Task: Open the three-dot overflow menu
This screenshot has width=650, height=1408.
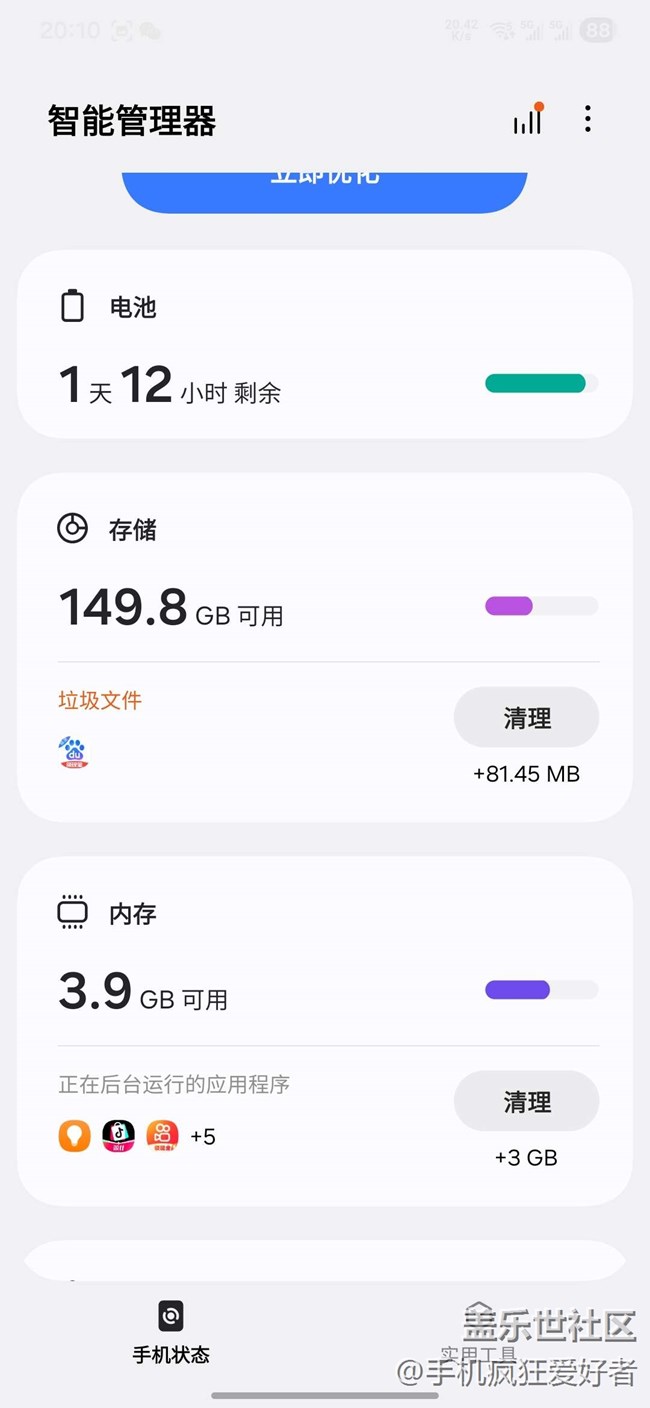Action: [x=588, y=119]
